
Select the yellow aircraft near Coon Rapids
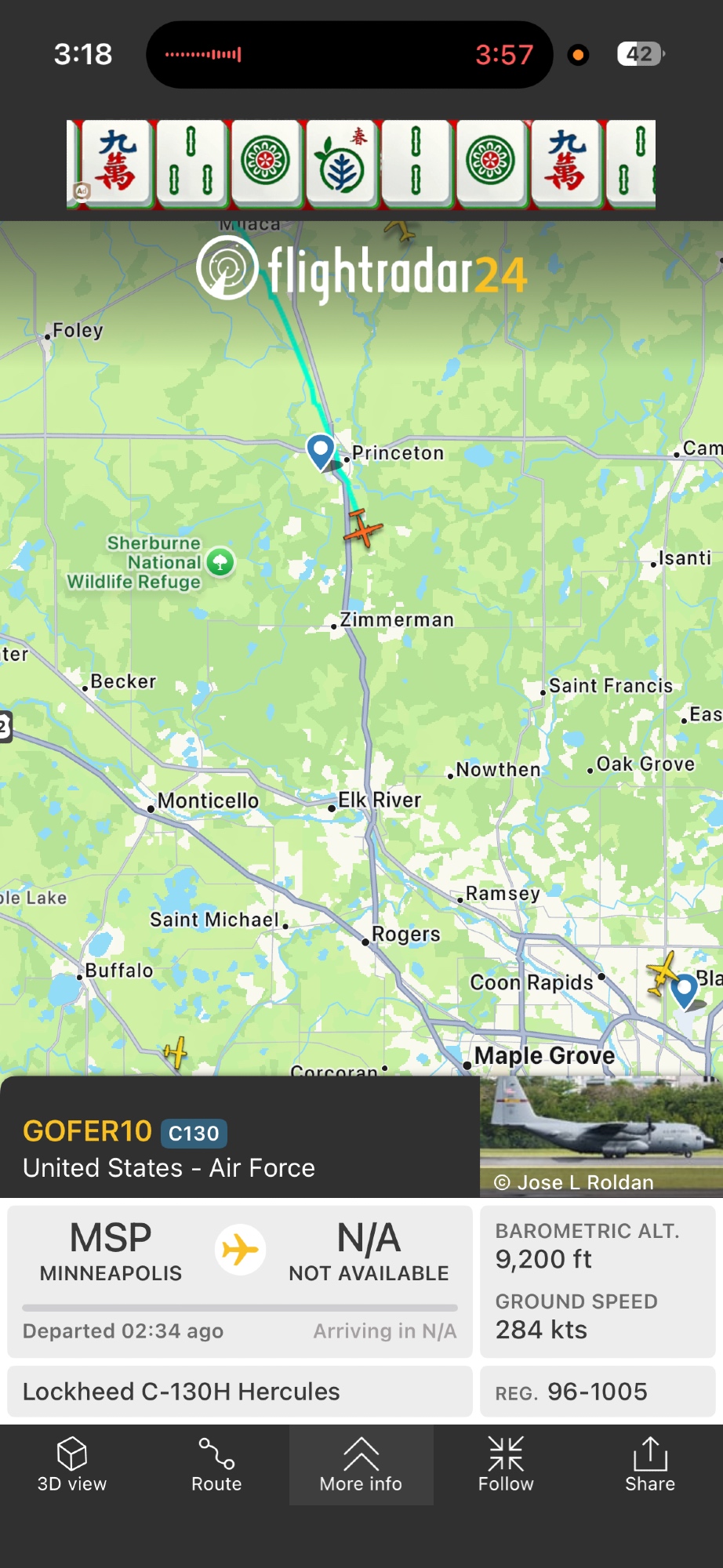[663, 972]
